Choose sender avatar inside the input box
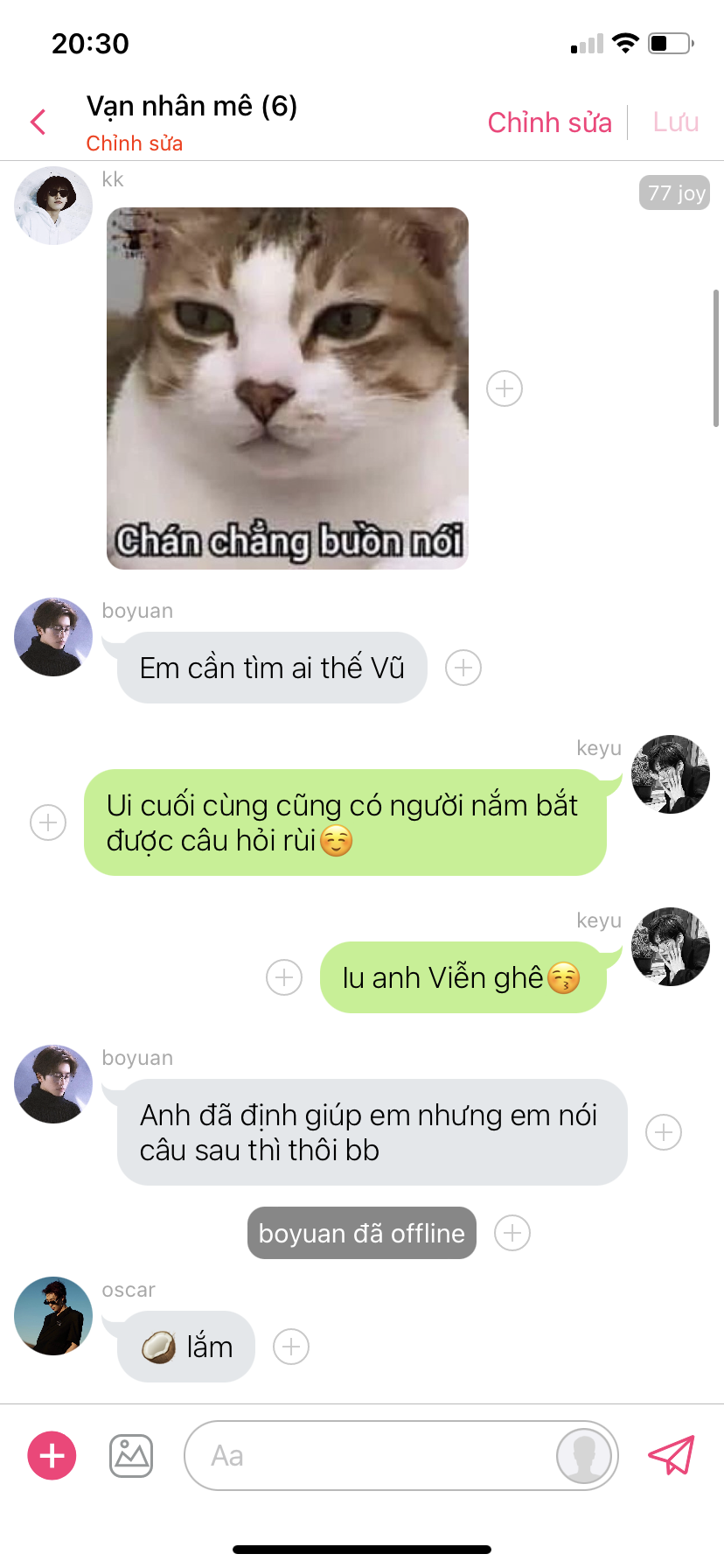This screenshot has width=724, height=1568. tap(583, 1456)
